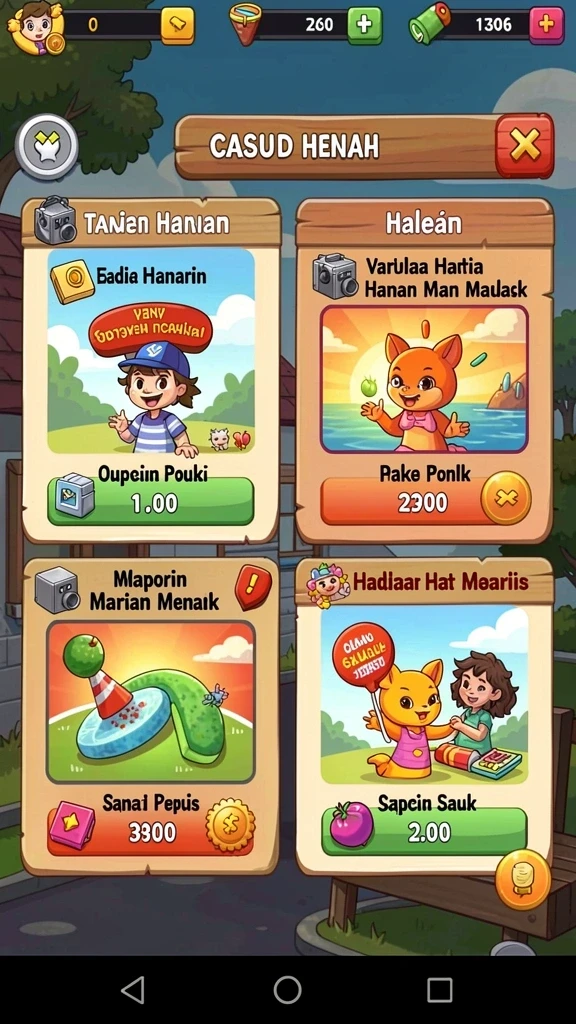The width and height of the screenshot is (576, 1024).
Task: Open the player avatar profile
Action: click(35, 27)
